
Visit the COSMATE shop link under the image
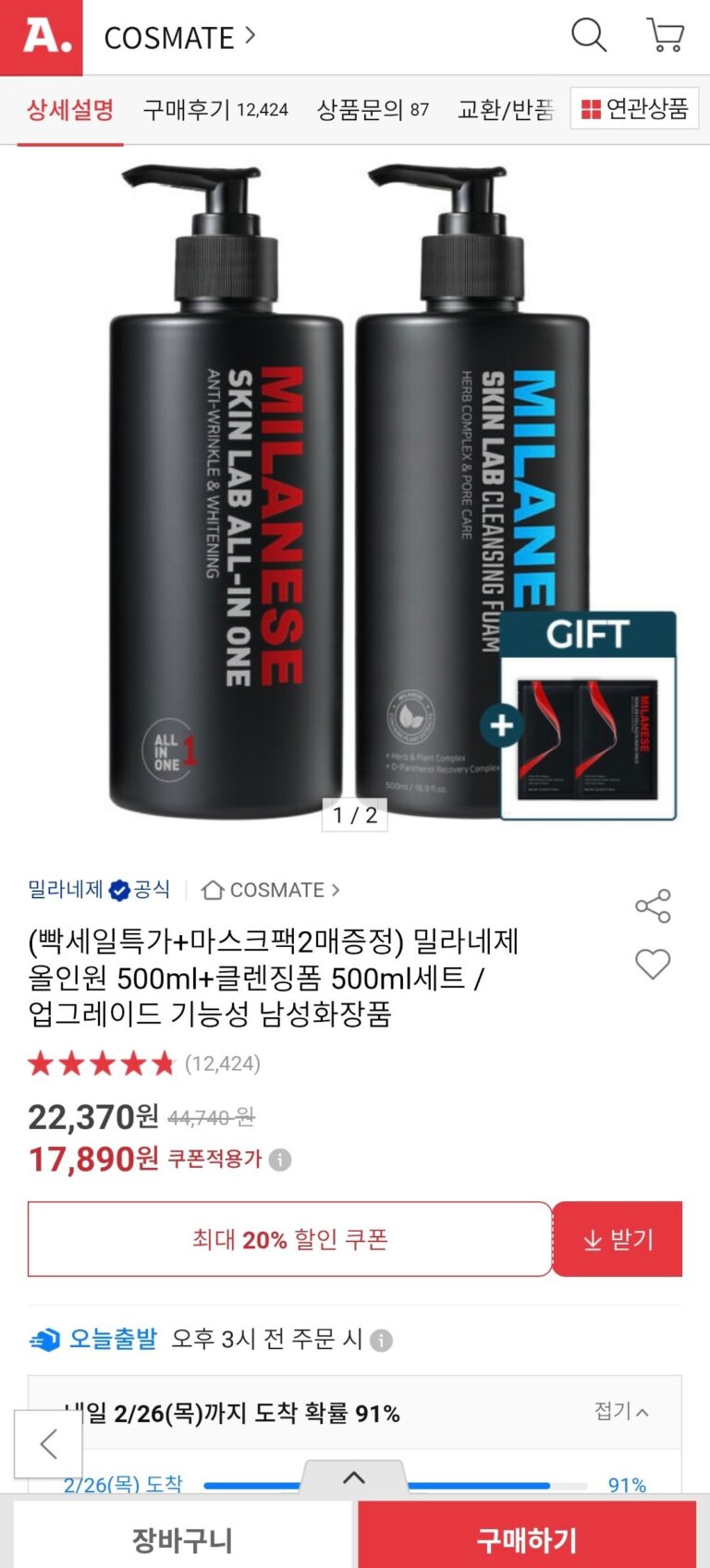(270, 890)
